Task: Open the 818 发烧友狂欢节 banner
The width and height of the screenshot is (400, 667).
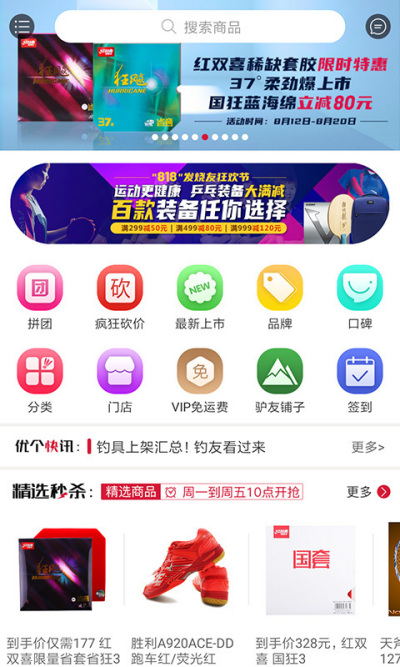Action: [200, 203]
